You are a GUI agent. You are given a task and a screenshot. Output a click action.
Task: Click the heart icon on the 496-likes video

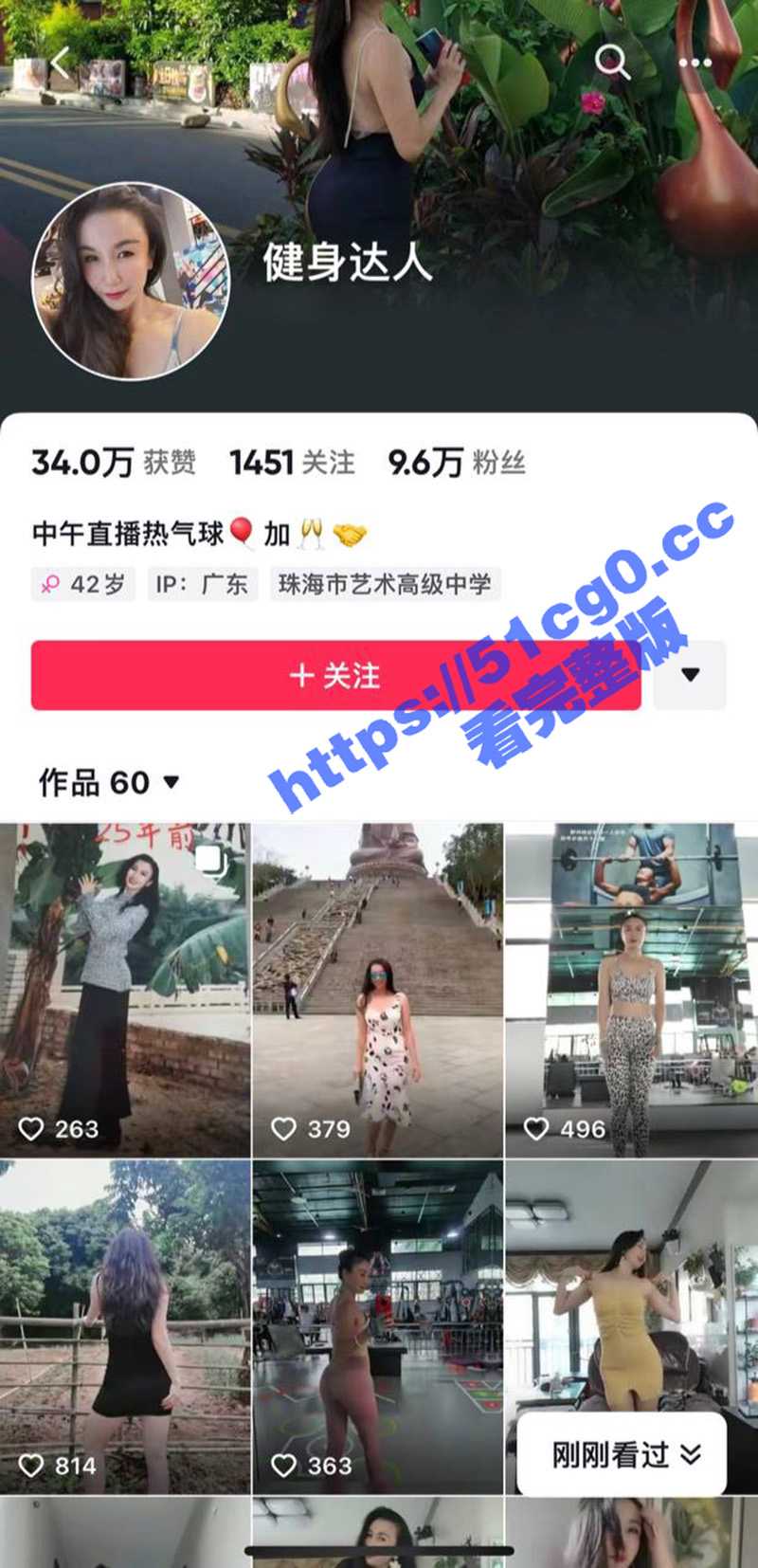(x=536, y=1128)
